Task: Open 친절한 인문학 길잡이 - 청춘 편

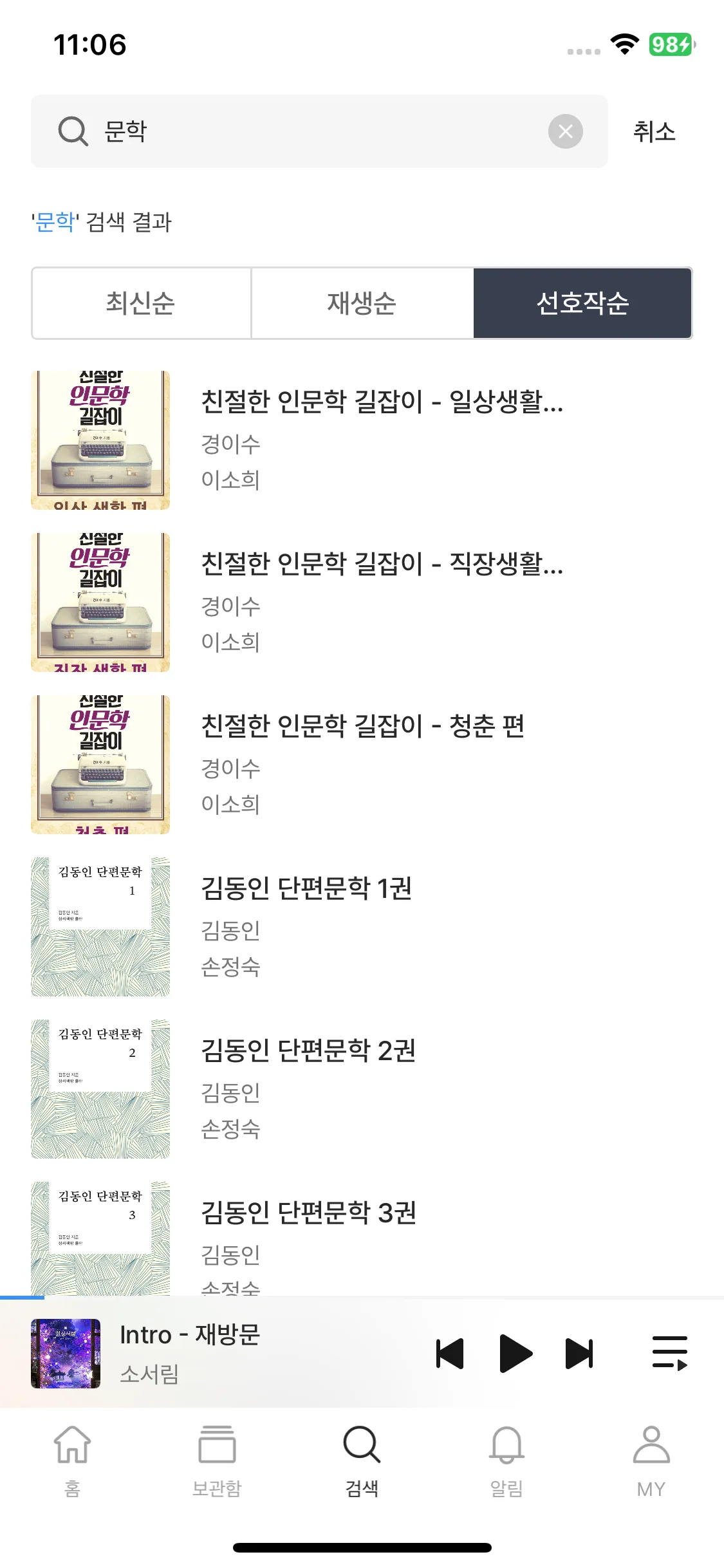Action: tap(363, 726)
